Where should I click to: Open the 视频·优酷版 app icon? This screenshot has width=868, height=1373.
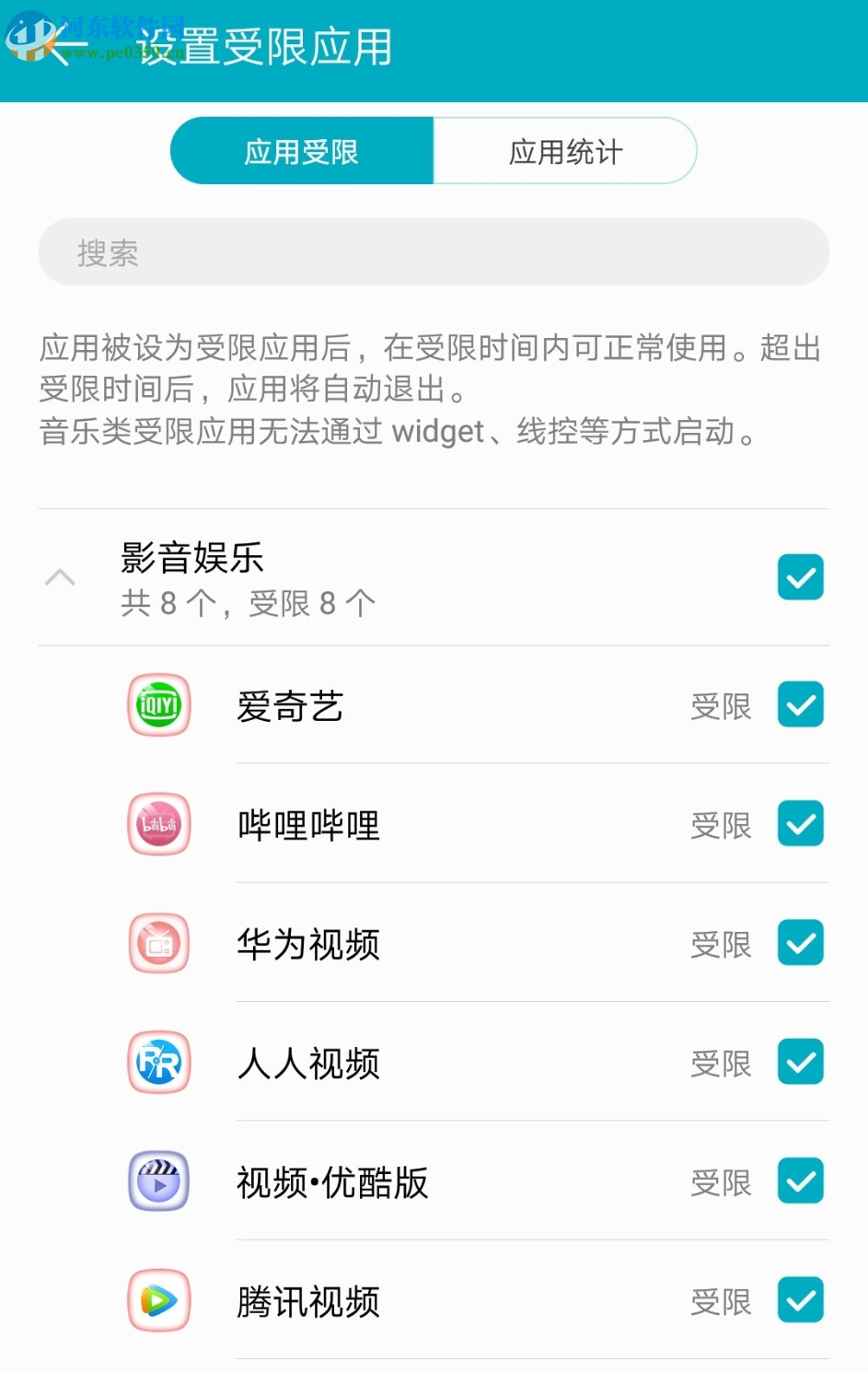158,1181
